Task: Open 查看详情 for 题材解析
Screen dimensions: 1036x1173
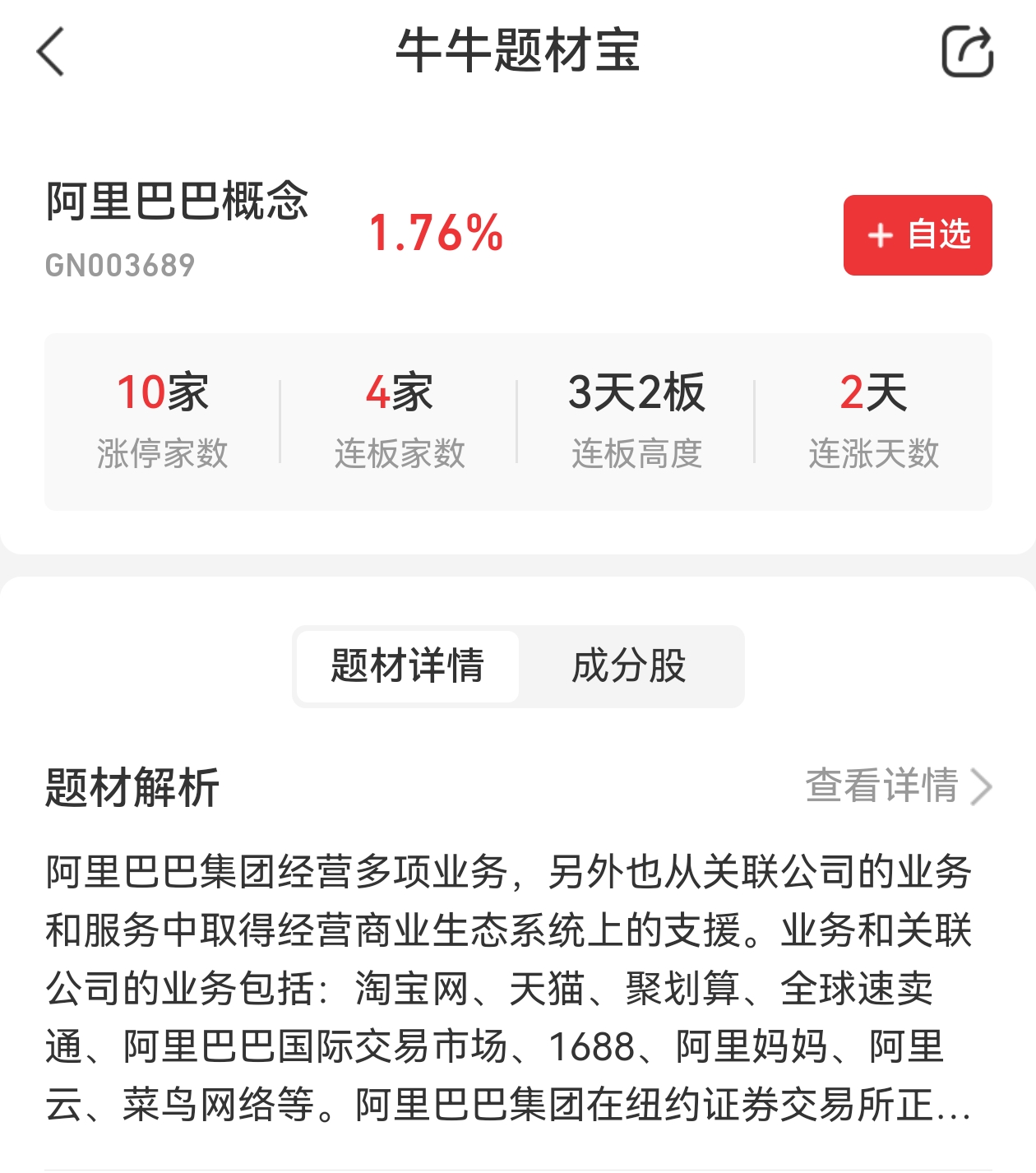Action: (898, 786)
